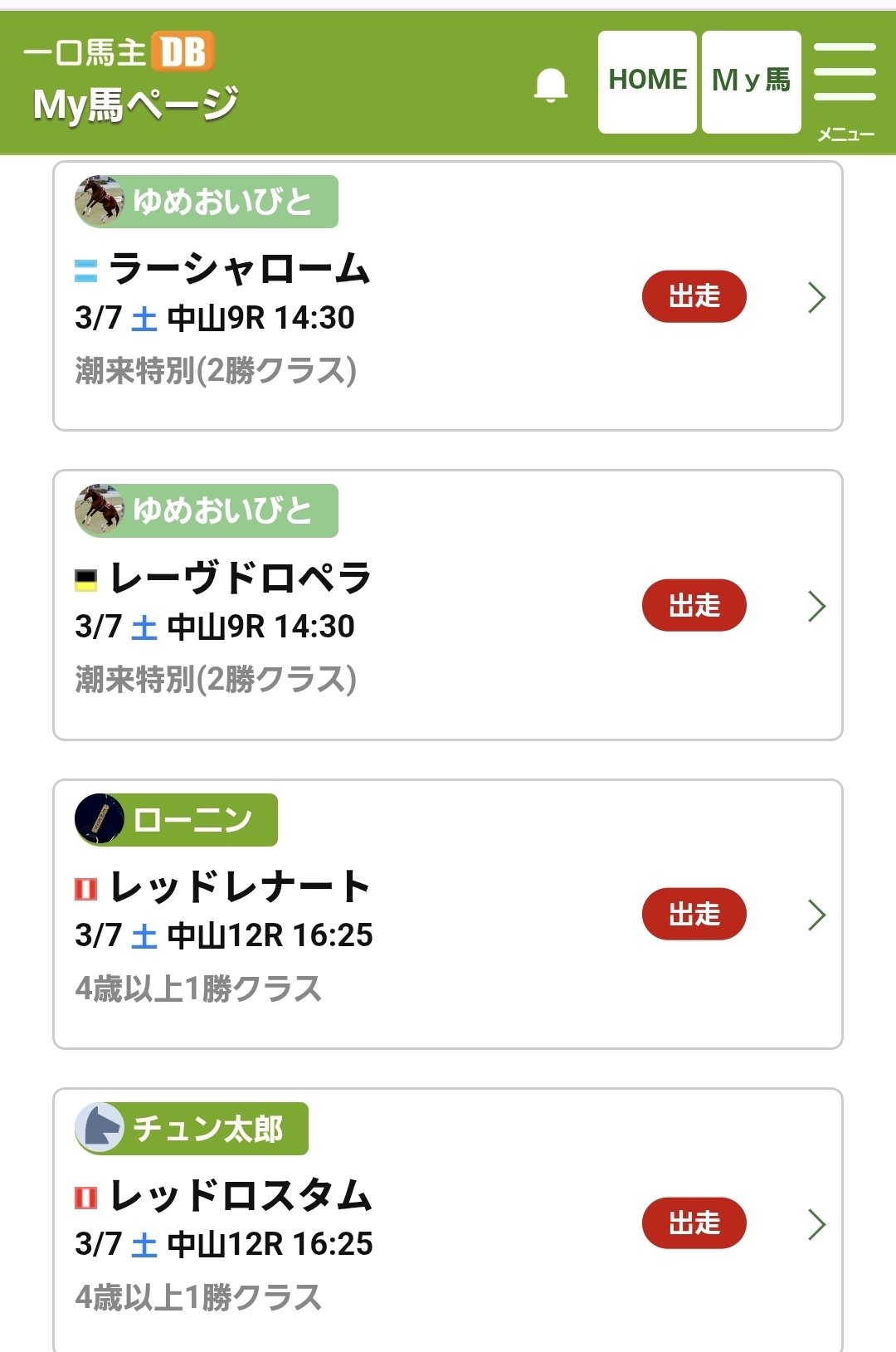Open the ローニン user tag

[x=176, y=820]
